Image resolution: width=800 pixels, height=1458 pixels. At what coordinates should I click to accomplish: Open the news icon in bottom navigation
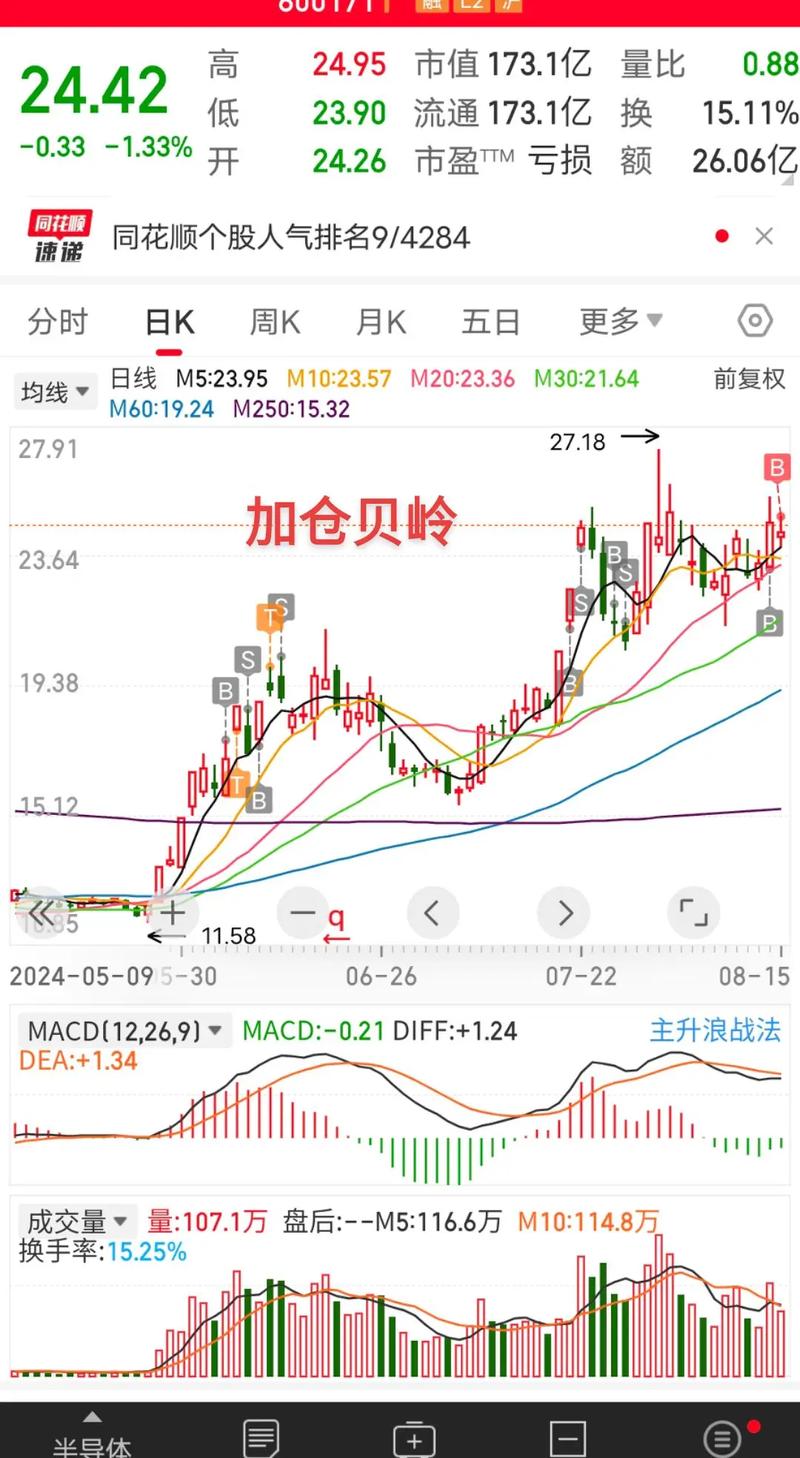[x=261, y=1437]
